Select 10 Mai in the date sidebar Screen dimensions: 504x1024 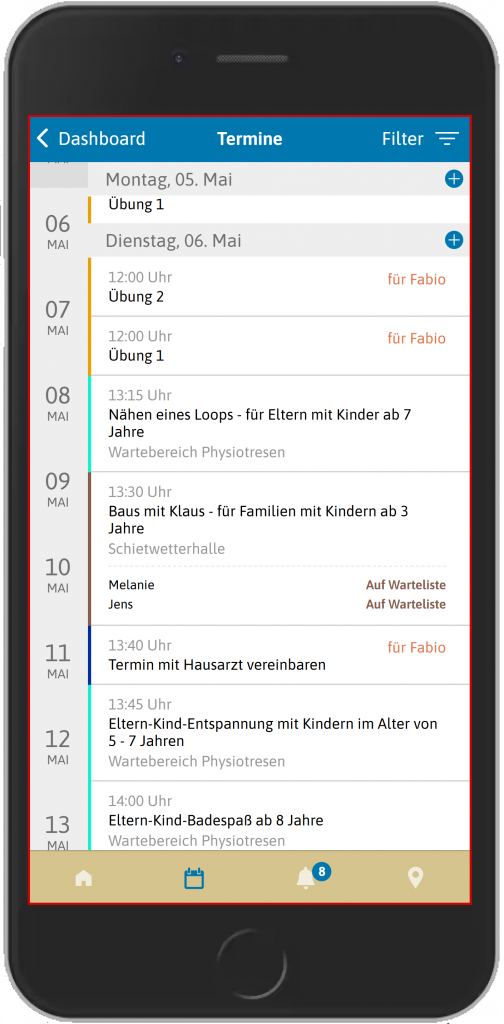(x=57, y=575)
